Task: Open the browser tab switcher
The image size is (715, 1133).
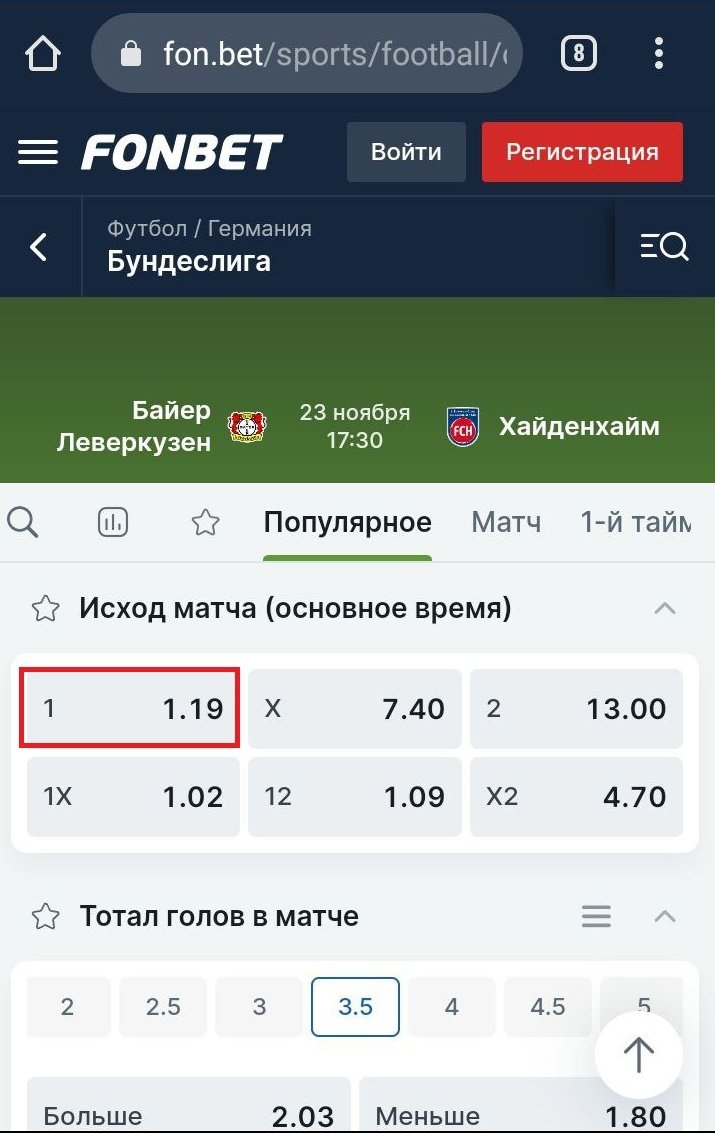Action: click(x=578, y=54)
